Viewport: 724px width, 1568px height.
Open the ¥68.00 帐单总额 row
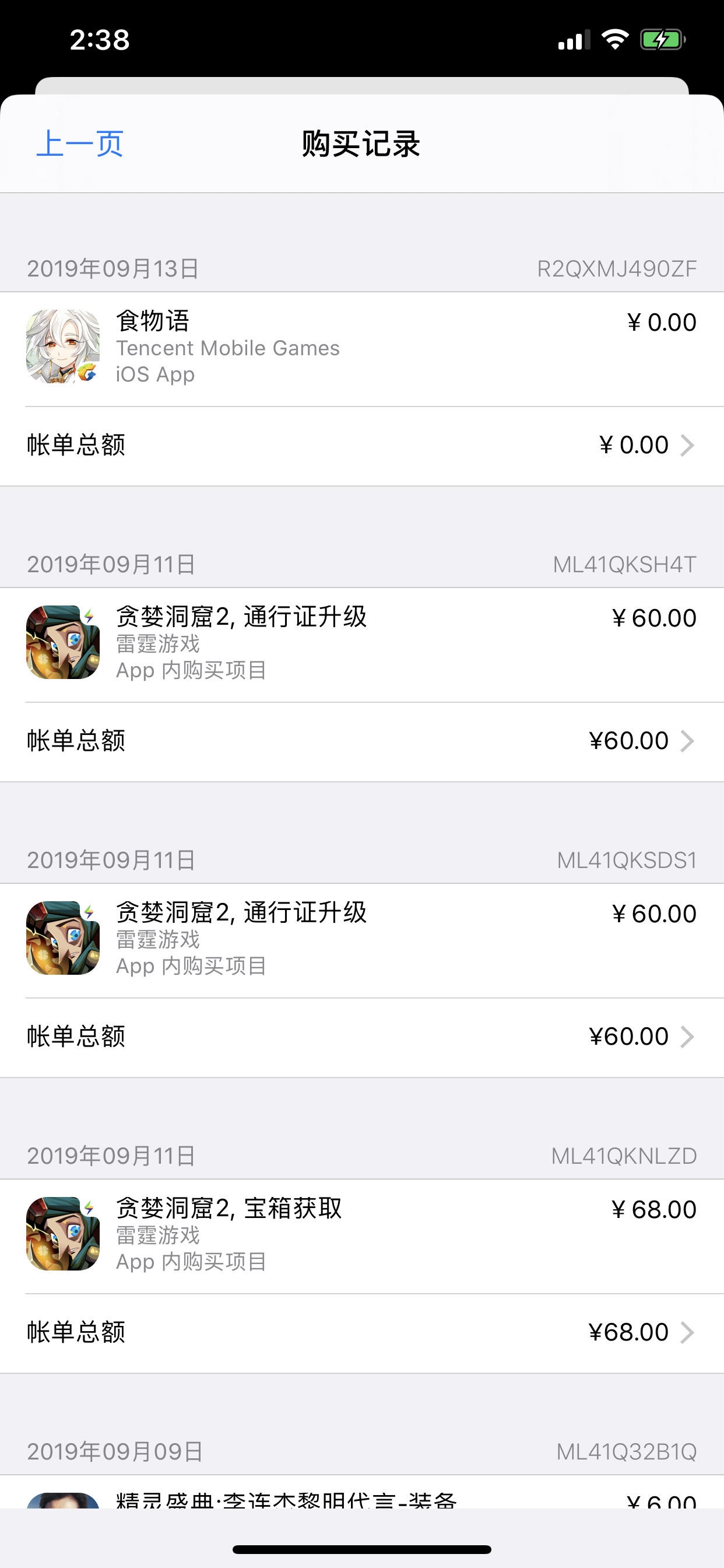click(361, 1332)
